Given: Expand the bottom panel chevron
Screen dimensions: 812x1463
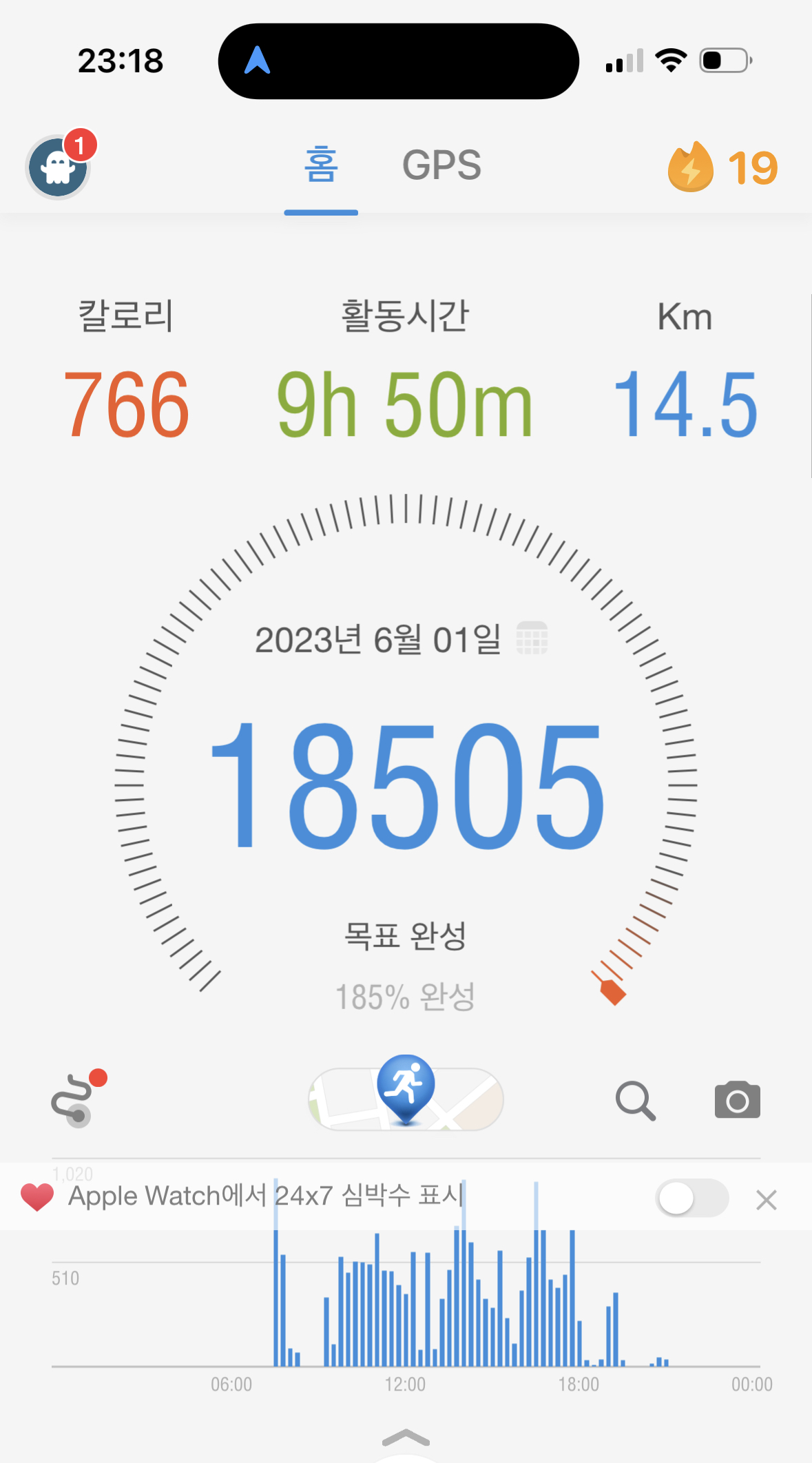Looking at the screenshot, I should [x=406, y=1437].
